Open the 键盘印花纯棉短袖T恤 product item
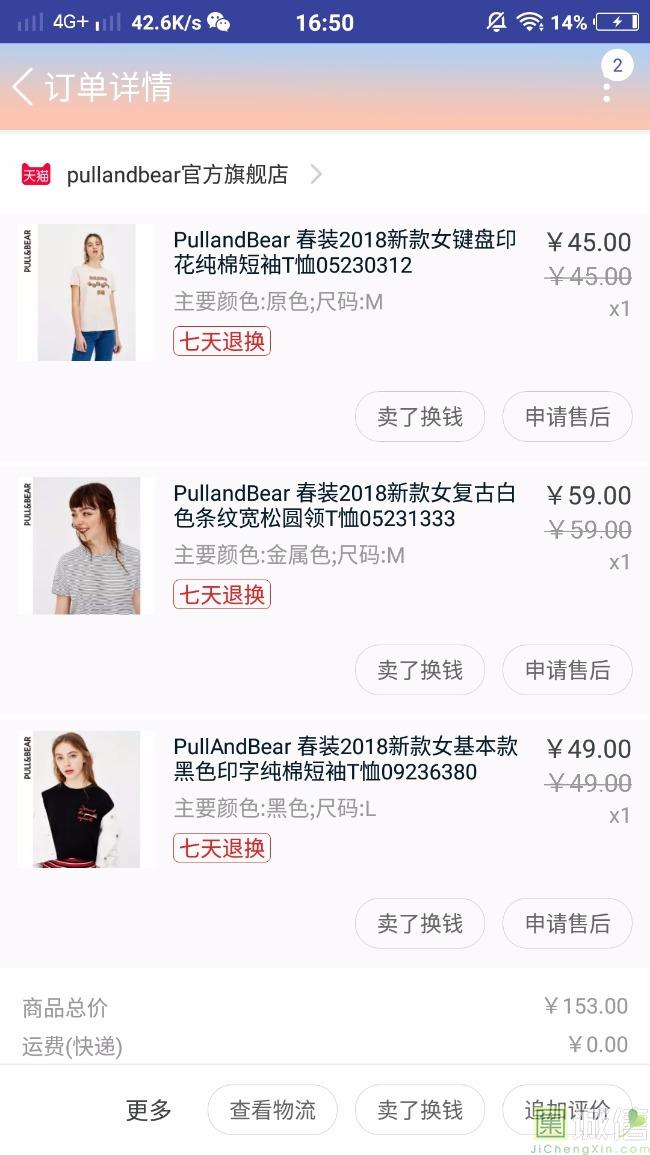The width and height of the screenshot is (650, 1155). click(x=325, y=292)
